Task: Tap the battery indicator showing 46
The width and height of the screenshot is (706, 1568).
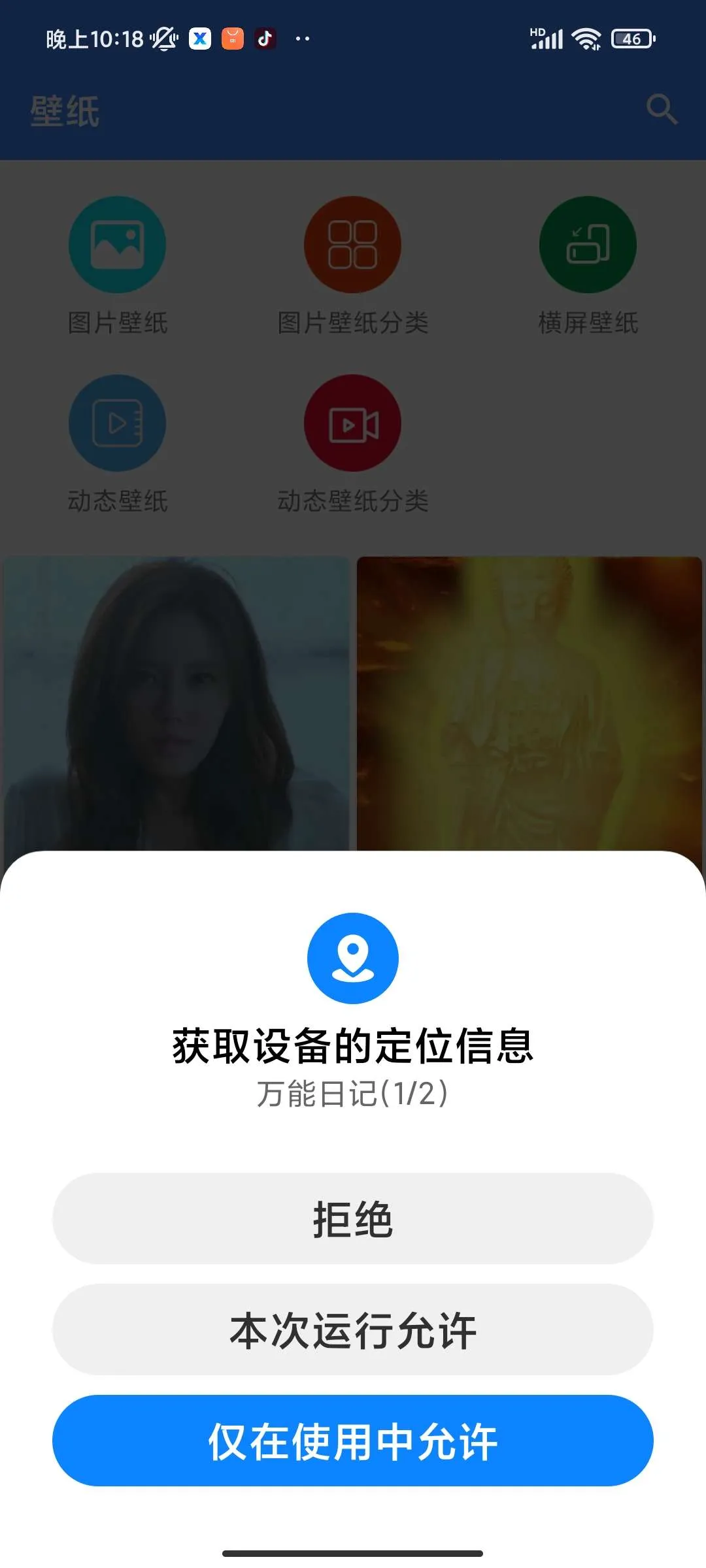Action: pos(630,41)
